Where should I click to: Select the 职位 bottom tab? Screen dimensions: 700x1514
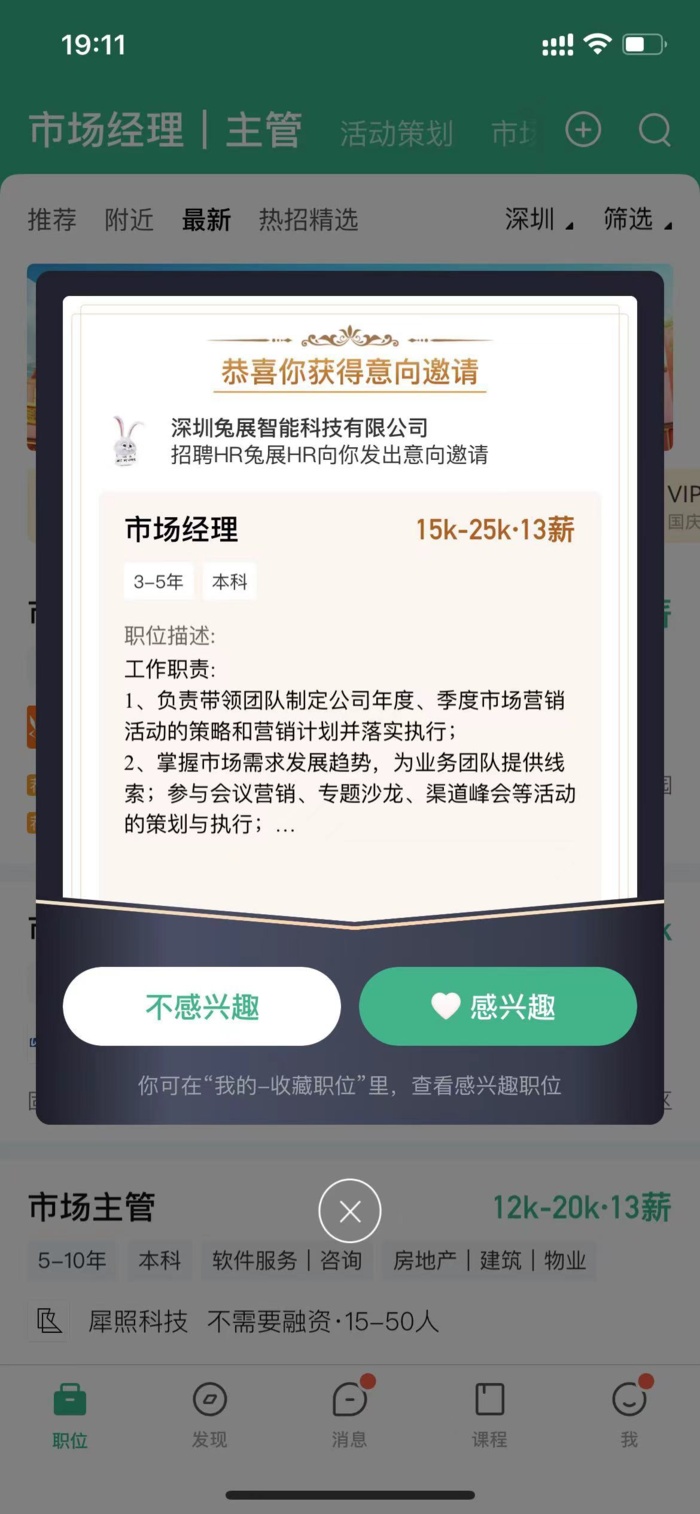coord(70,1414)
